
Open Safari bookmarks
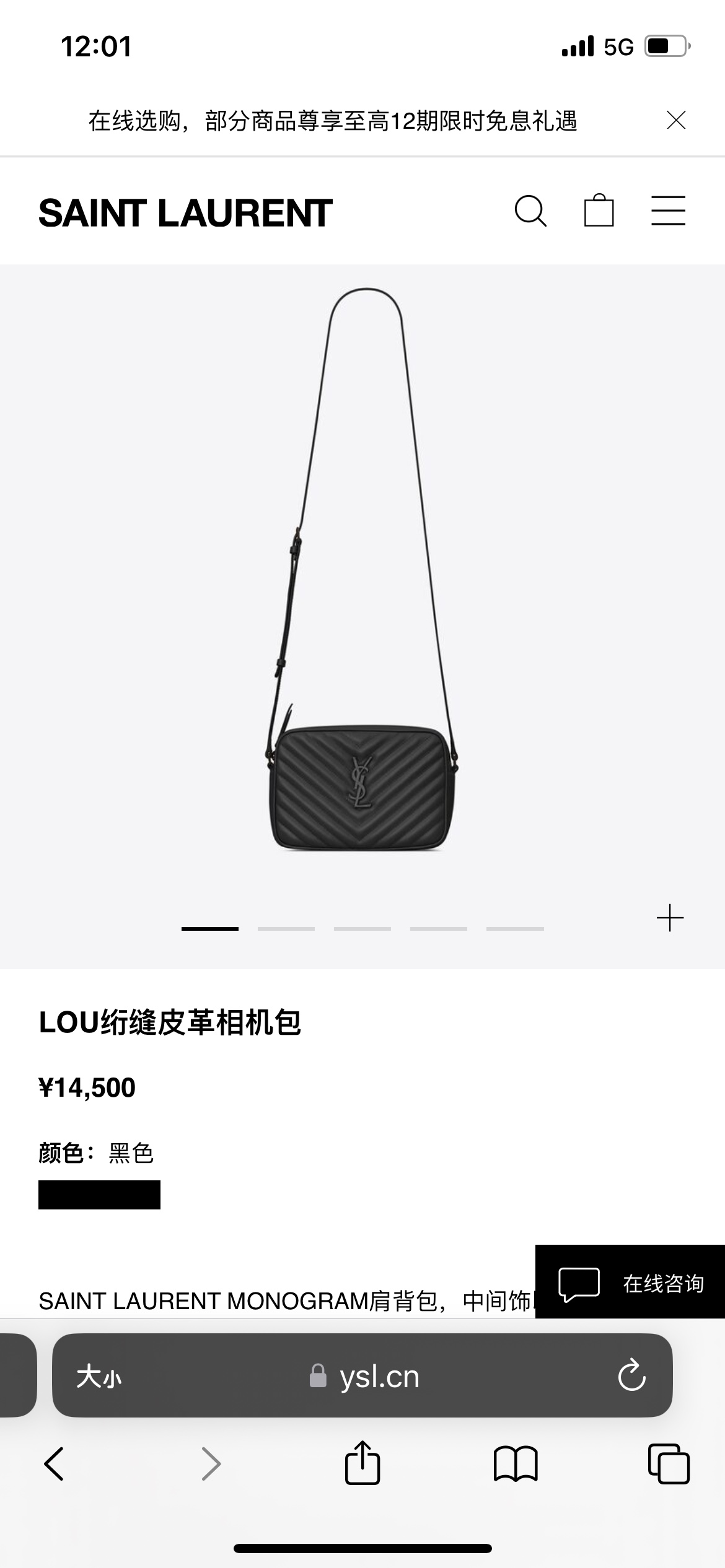[x=515, y=1464]
